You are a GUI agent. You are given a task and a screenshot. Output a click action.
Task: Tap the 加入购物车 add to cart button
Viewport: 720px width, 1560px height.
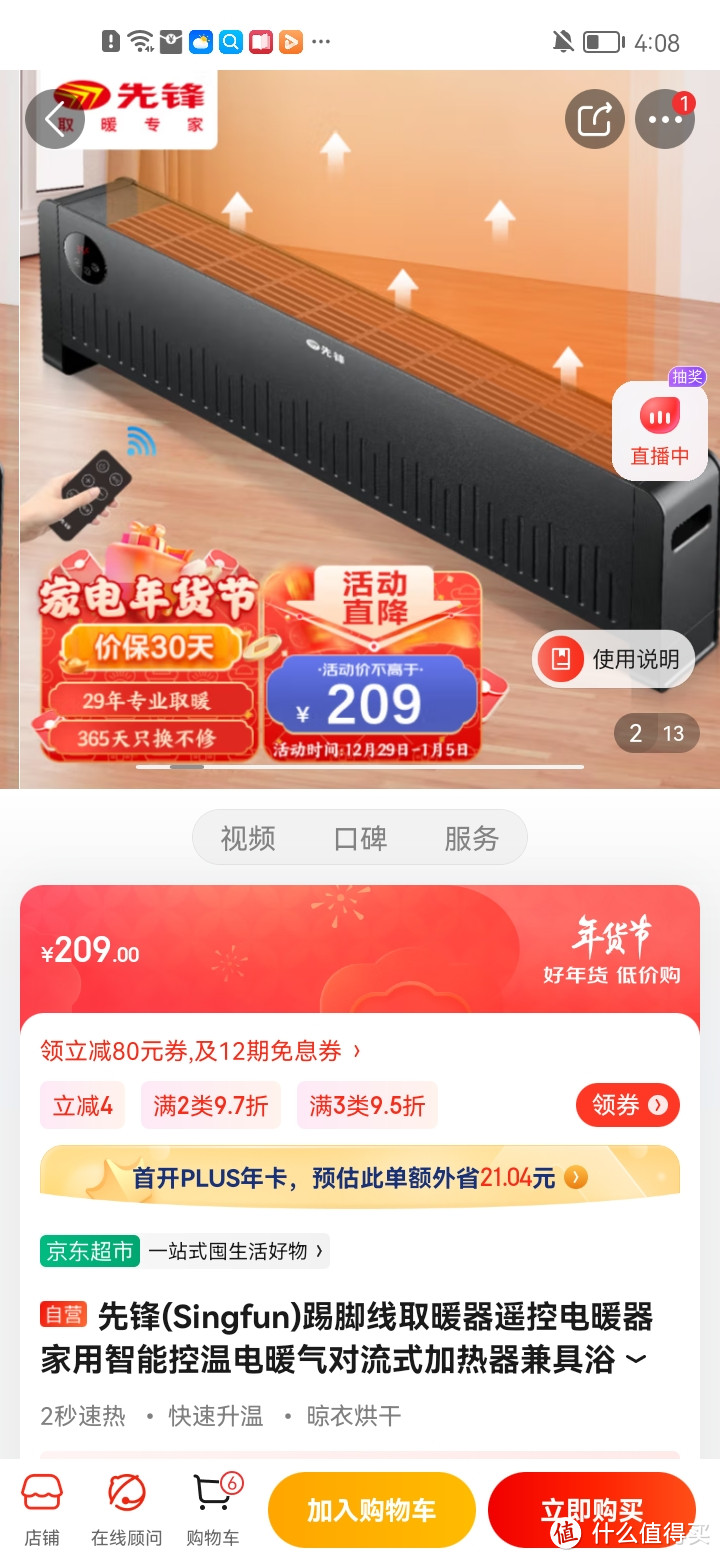coord(371,1508)
